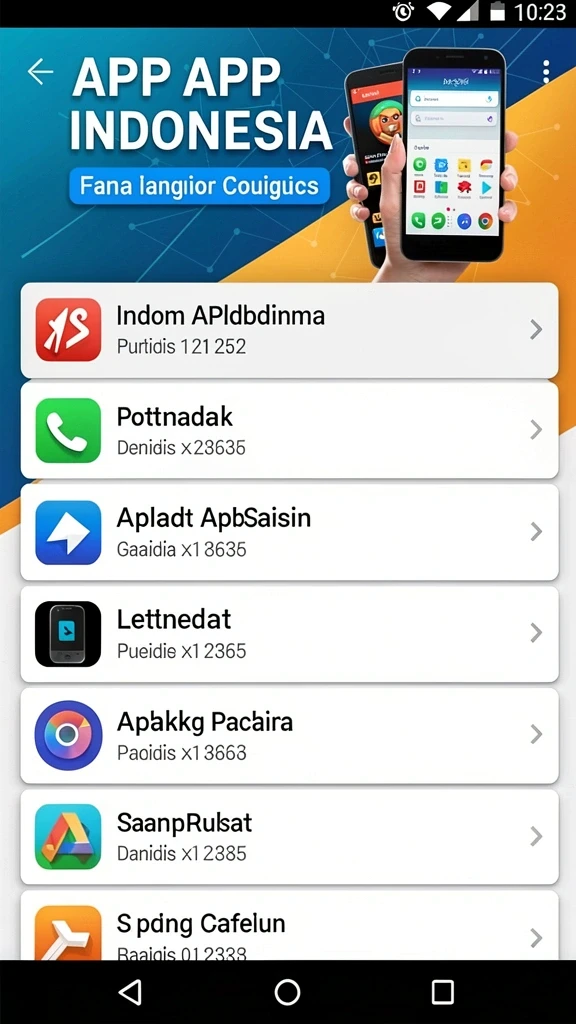Image resolution: width=576 pixels, height=1024 pixels.
Task: Go back using the header arrow
Action: (40, 72)
